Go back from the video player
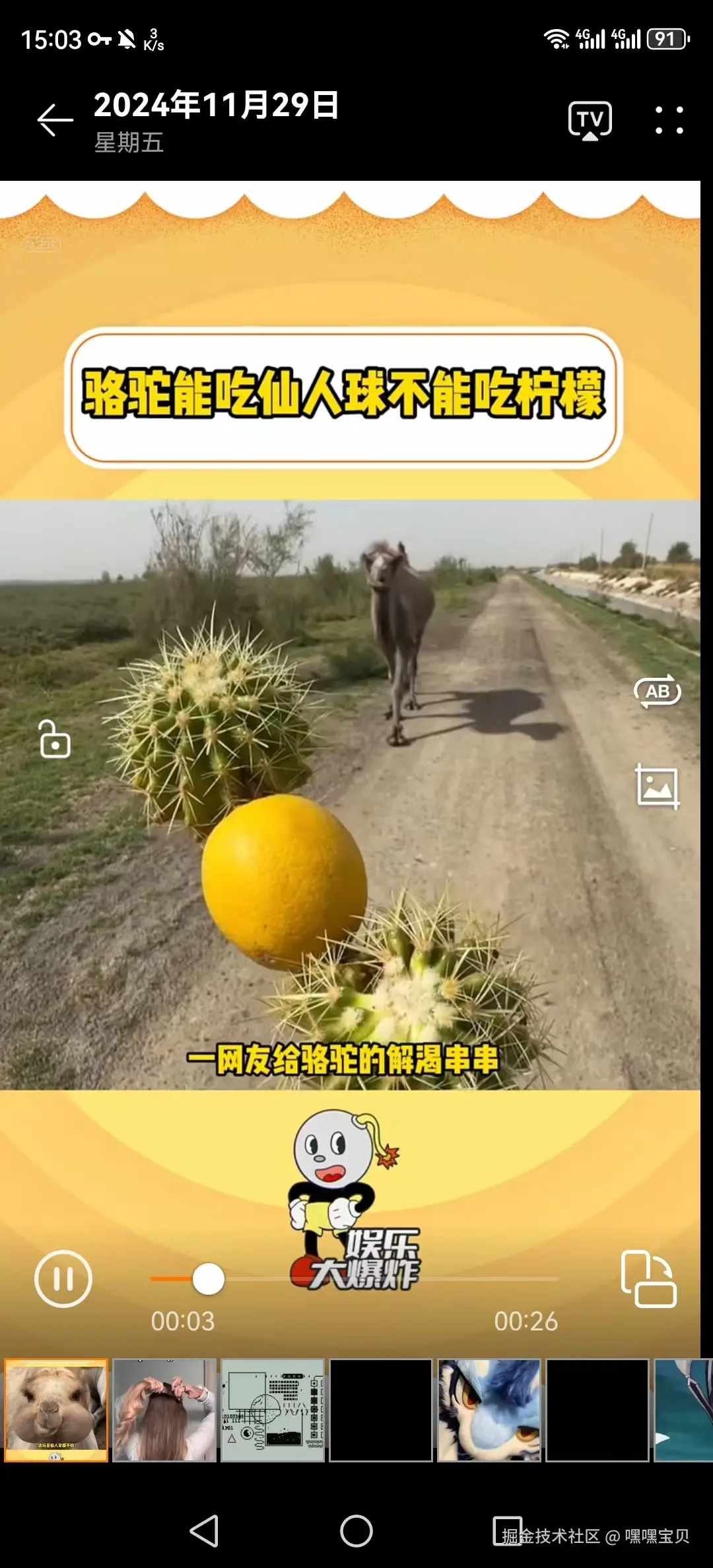The height and width of the screenshot is (1568, 713). pos(55,120)
